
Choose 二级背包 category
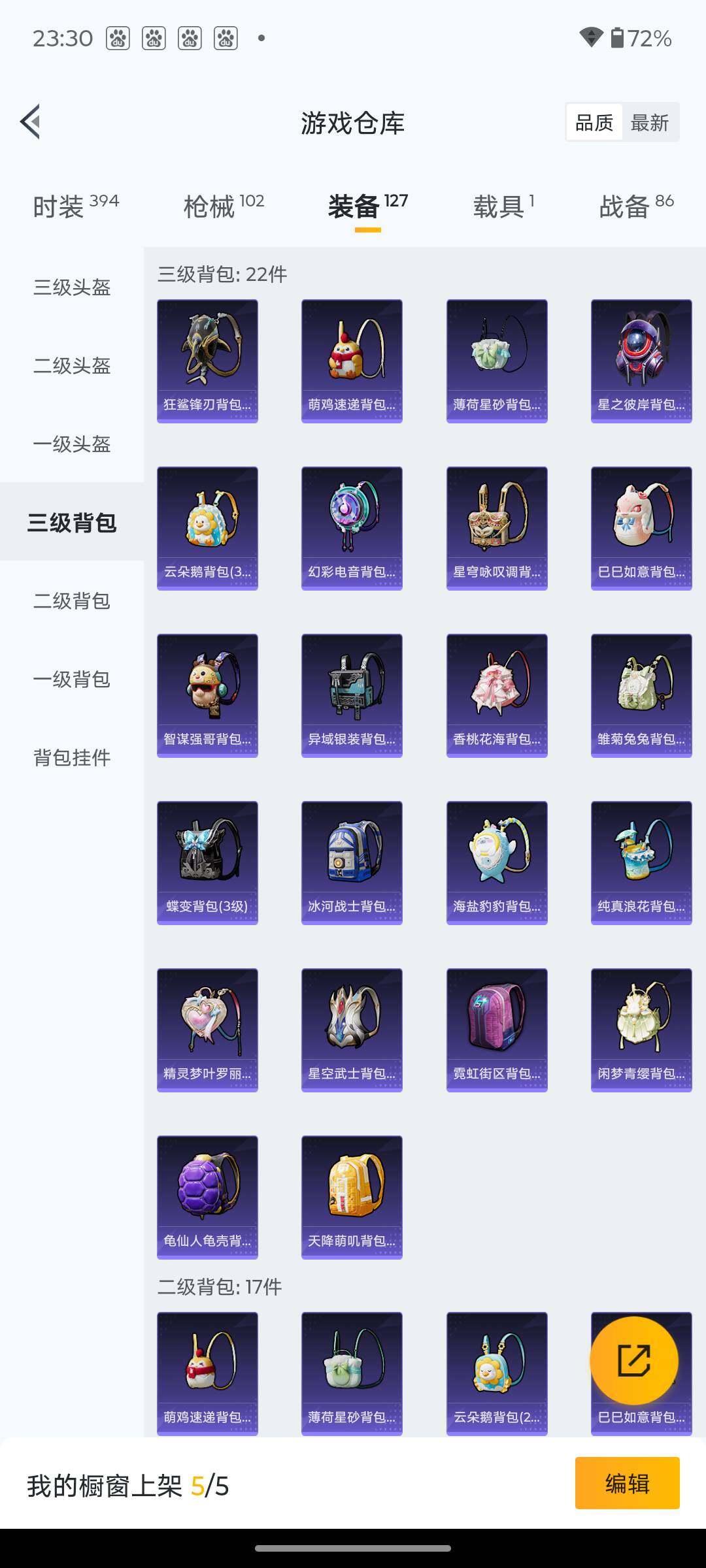[72, 600]
